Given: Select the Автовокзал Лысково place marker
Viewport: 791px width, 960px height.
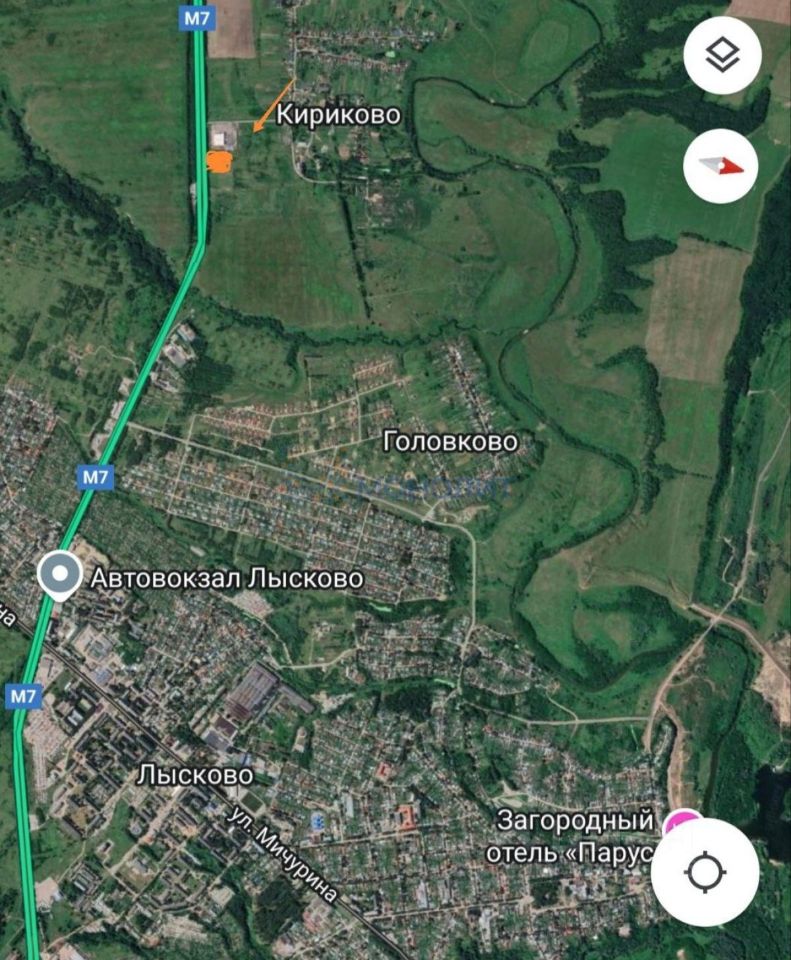Looking at the screenshot, I should click(x=59, y=576).
